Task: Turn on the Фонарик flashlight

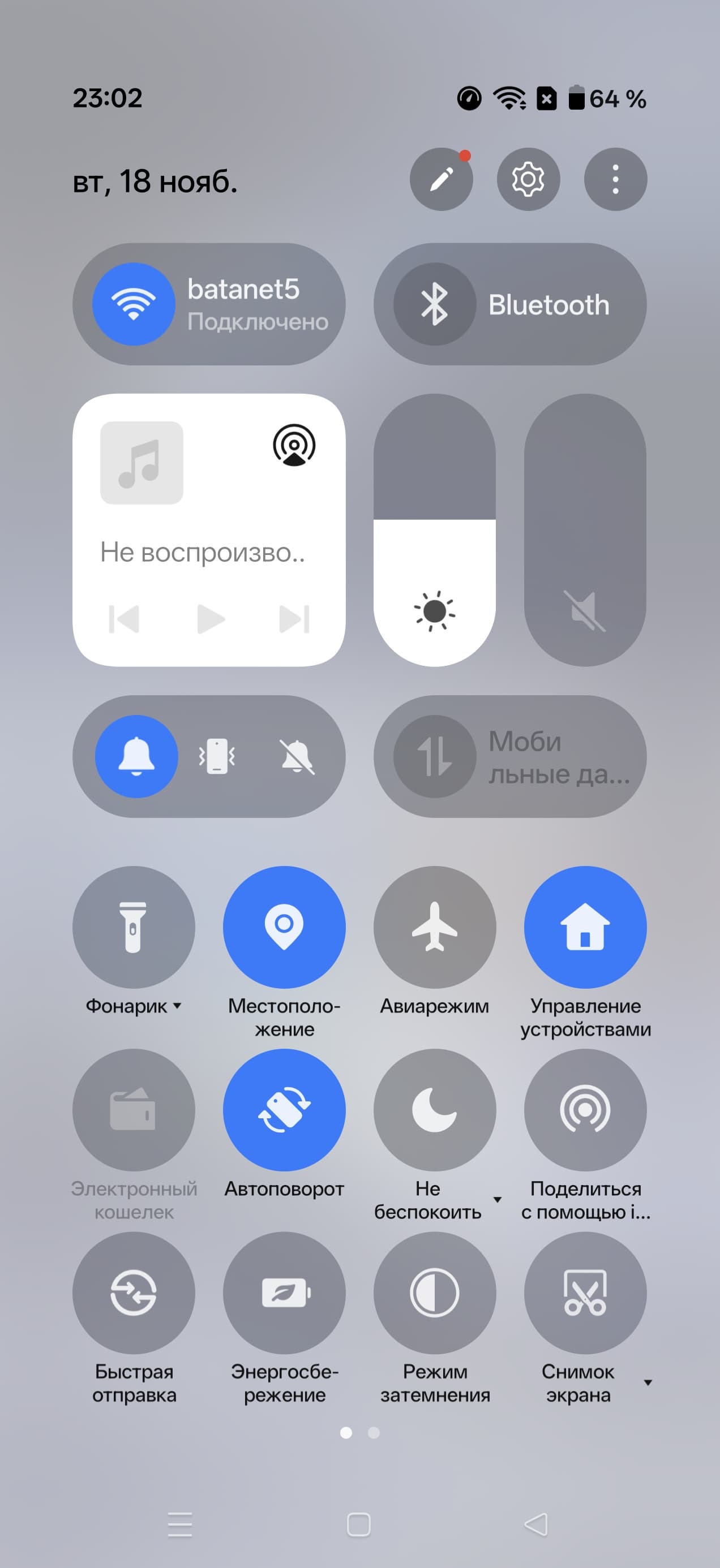Action: pyautogui.click(x=134, y=927)
